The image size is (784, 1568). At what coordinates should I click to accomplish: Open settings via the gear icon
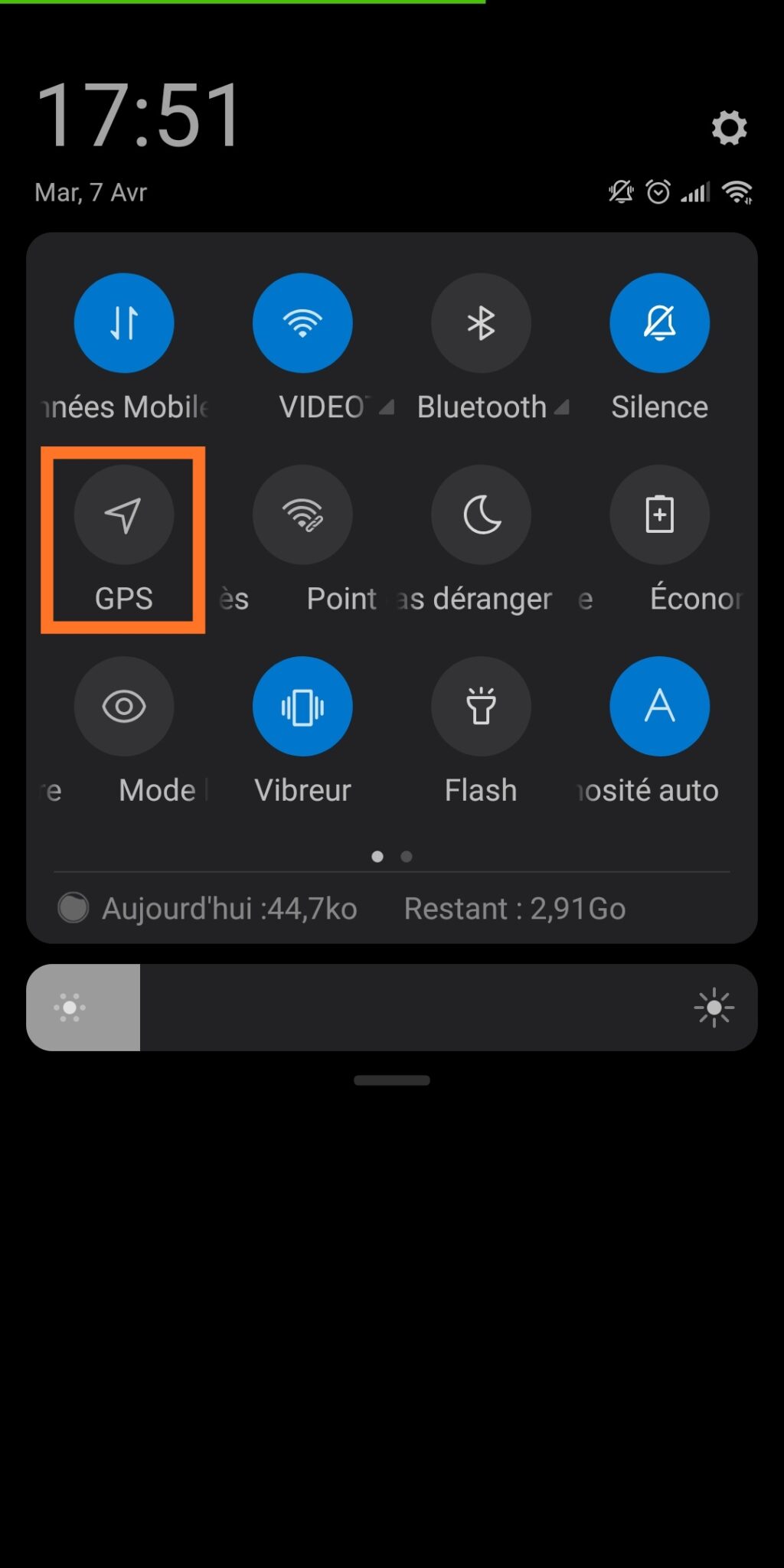coord(729,128)
